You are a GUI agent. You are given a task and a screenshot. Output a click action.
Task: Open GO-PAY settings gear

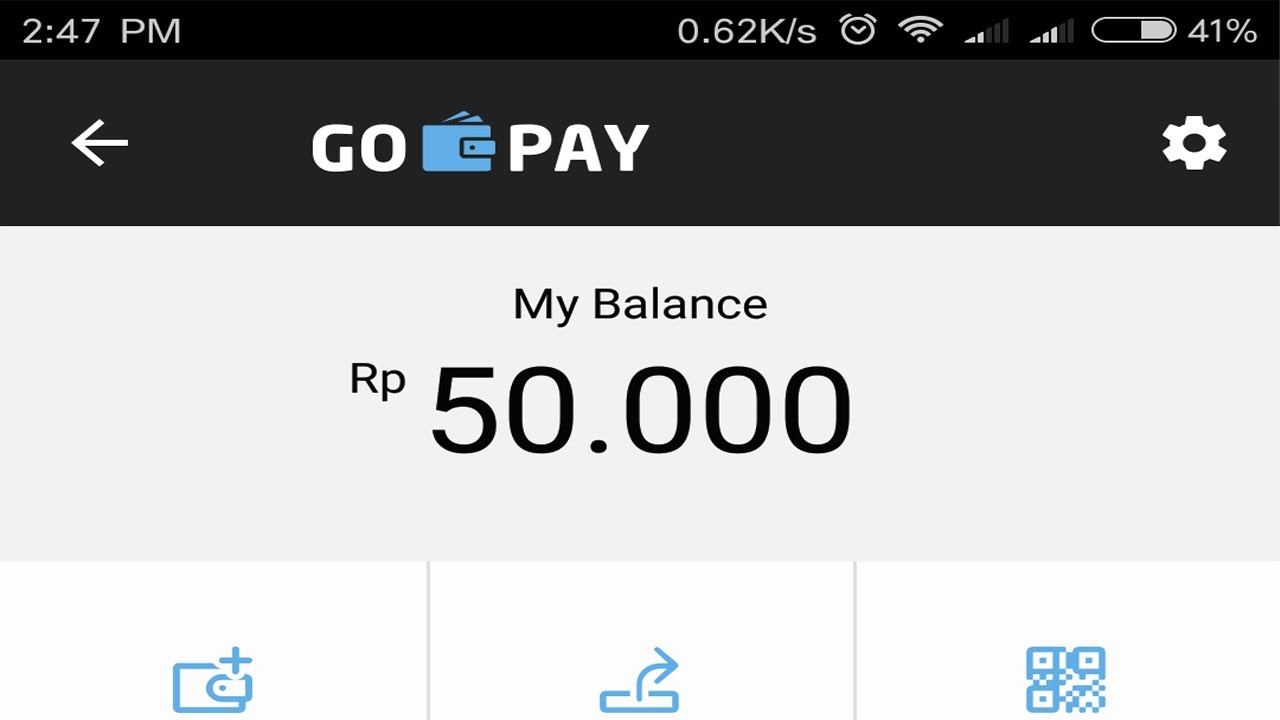(1194, 144)
